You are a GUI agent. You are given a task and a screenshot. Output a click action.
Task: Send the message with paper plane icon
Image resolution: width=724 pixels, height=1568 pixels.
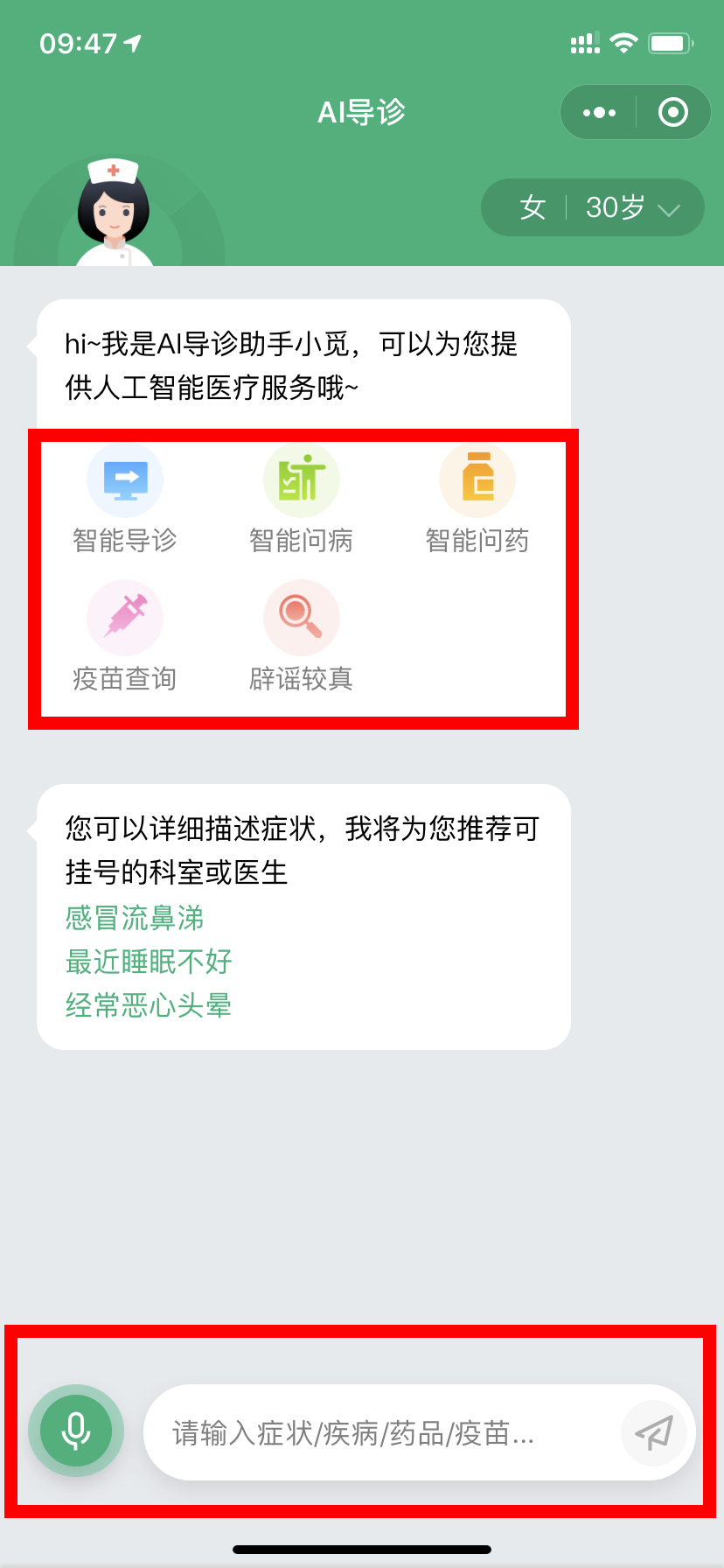point(654,1432)
